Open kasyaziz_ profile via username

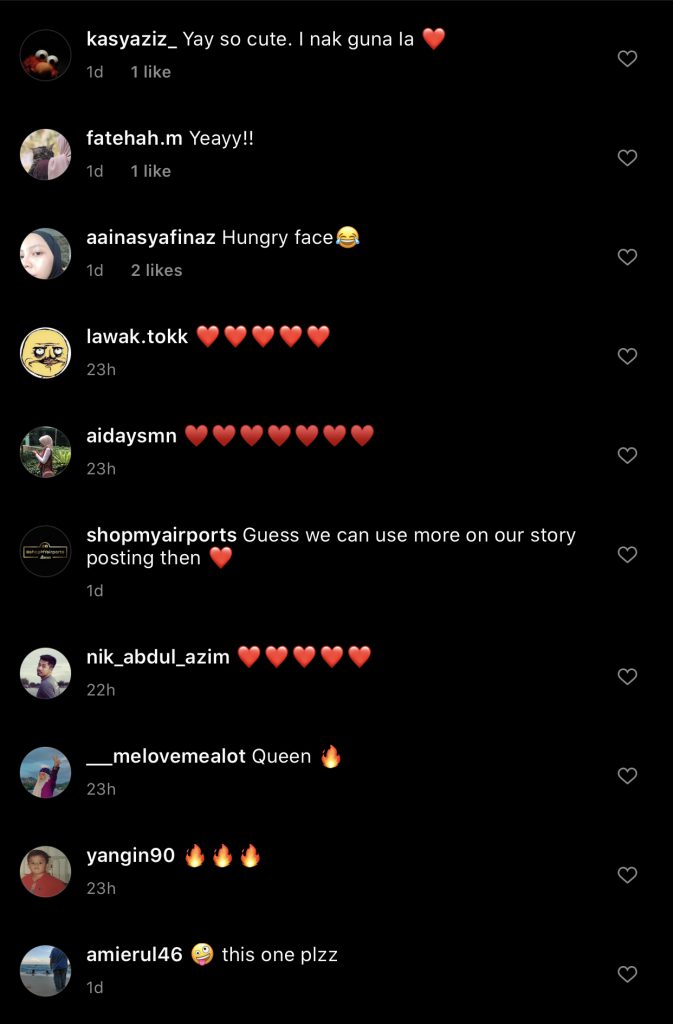pyautogui.click(x=132, y=39)
